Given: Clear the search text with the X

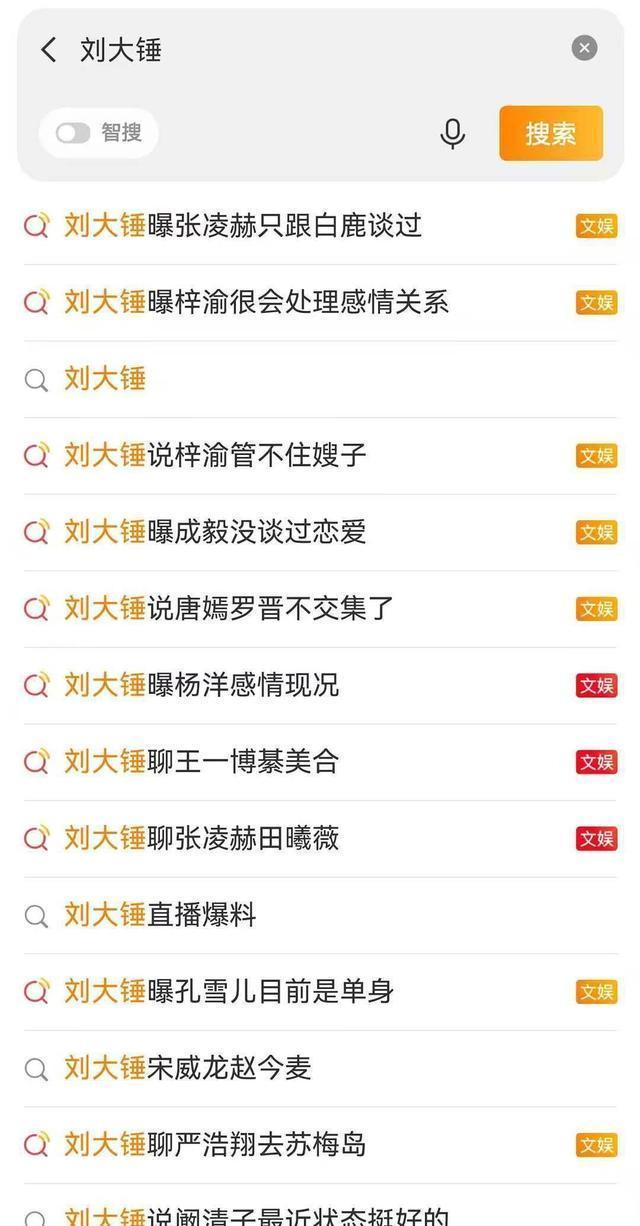Looking at the screenshot, I should 585,48.
